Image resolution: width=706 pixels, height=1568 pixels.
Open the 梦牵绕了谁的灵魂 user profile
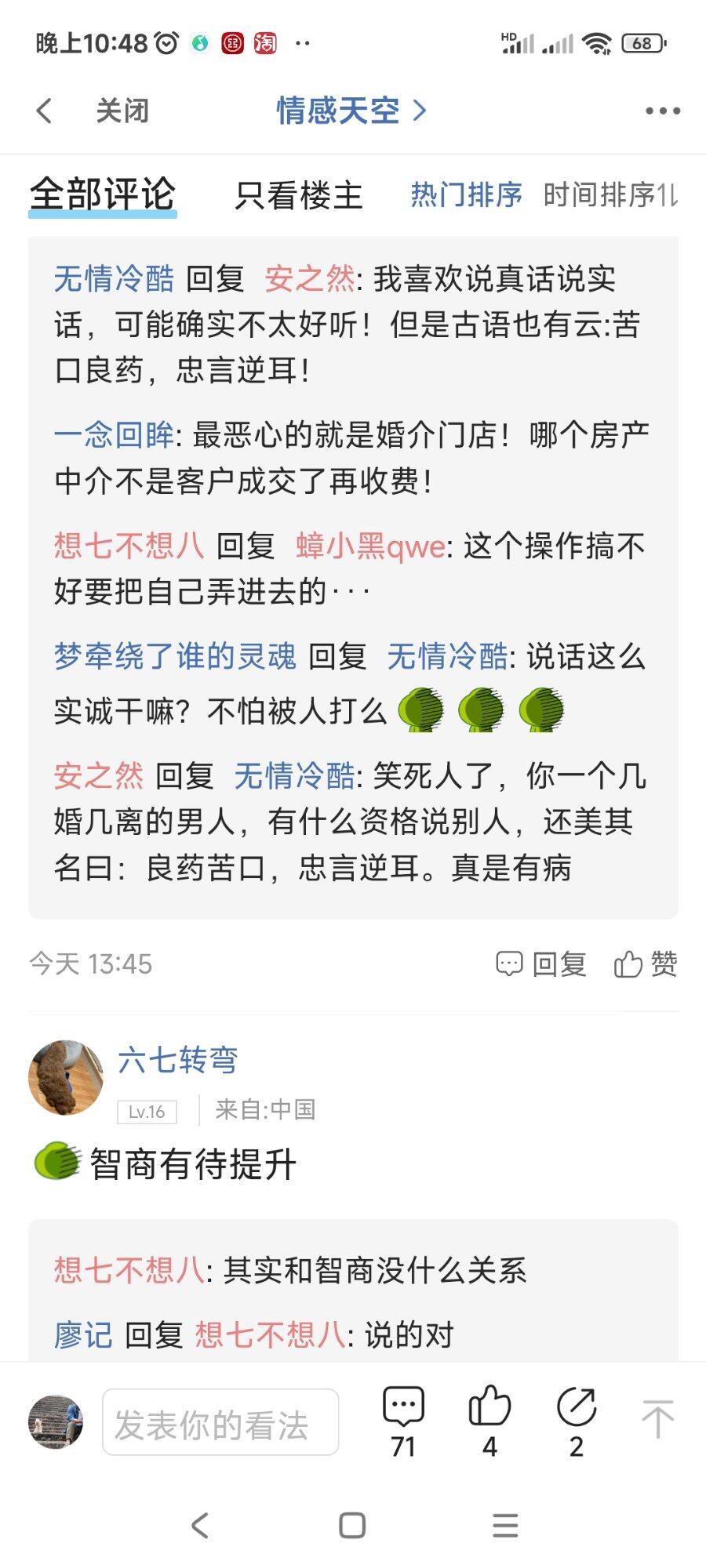(x=175, y=655)
